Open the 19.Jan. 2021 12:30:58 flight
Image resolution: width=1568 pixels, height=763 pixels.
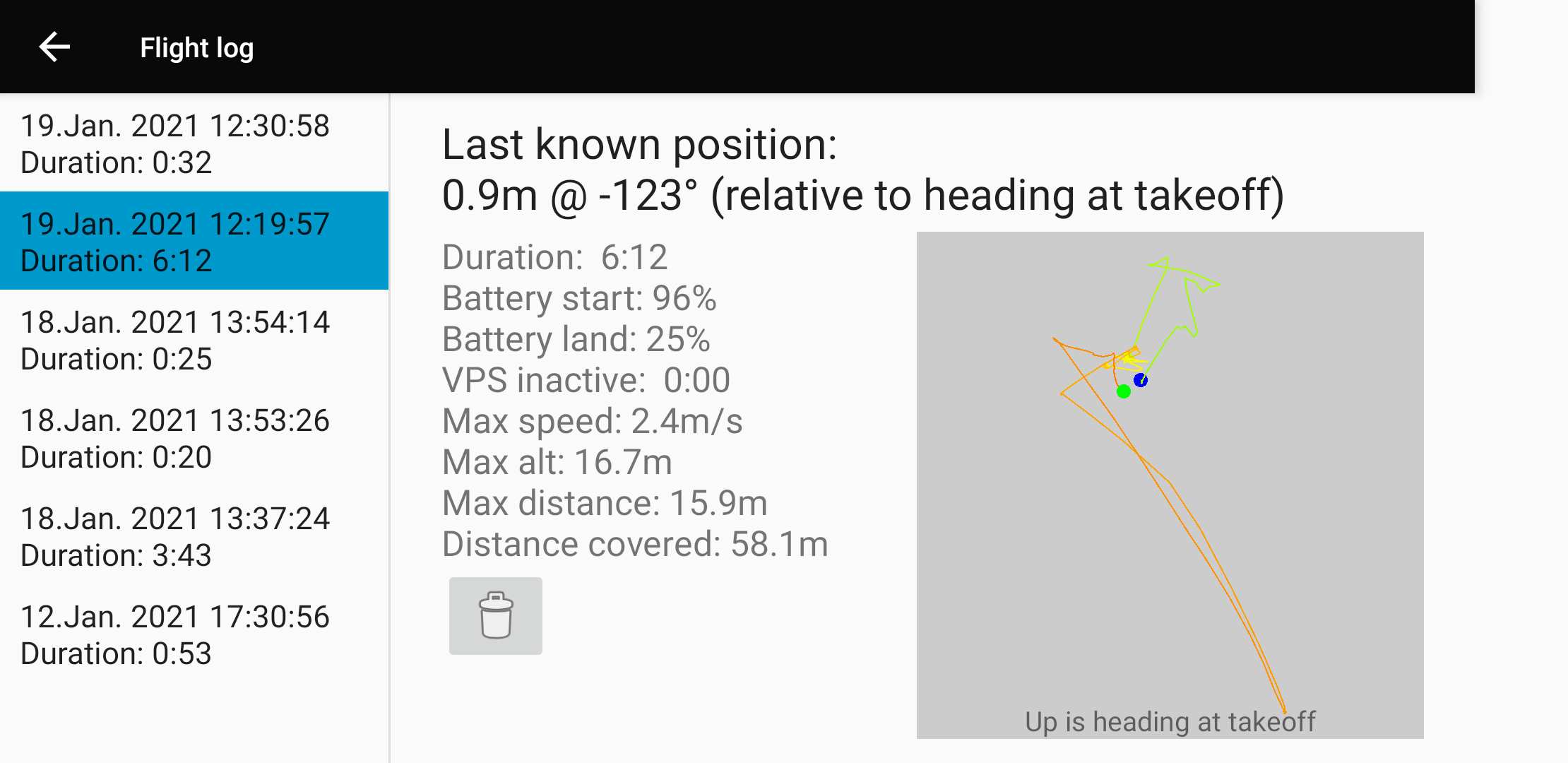[x=194, y=143]
